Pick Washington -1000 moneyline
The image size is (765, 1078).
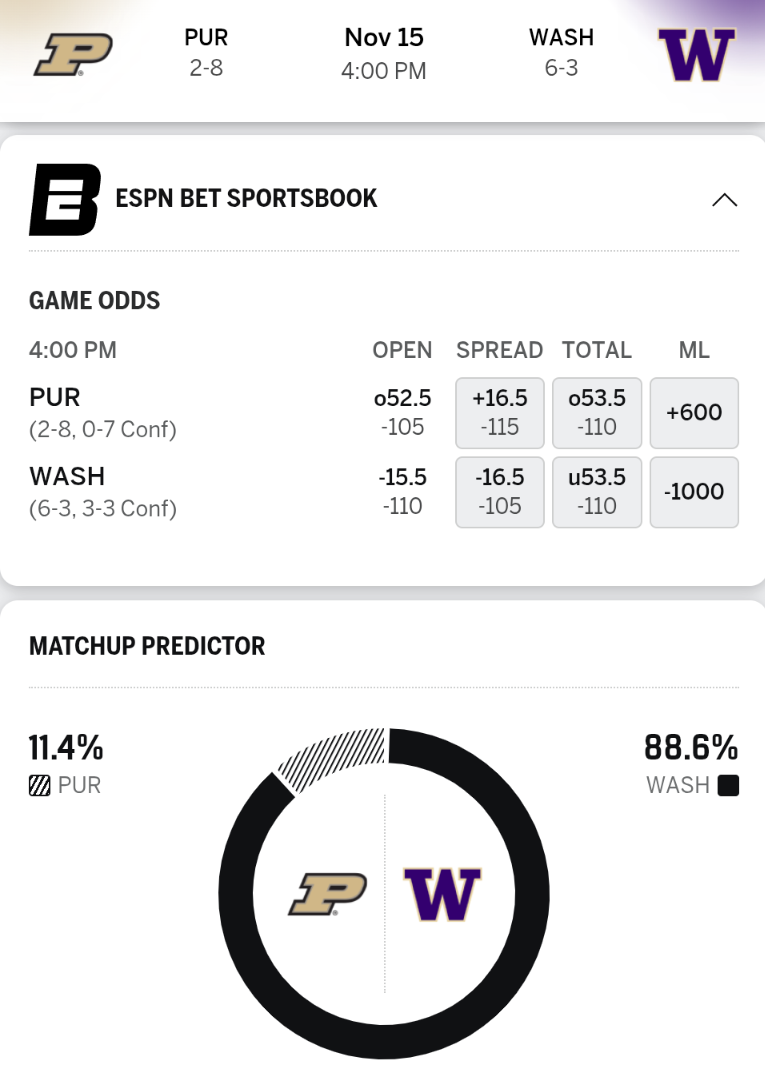click(x=694, y=492)
